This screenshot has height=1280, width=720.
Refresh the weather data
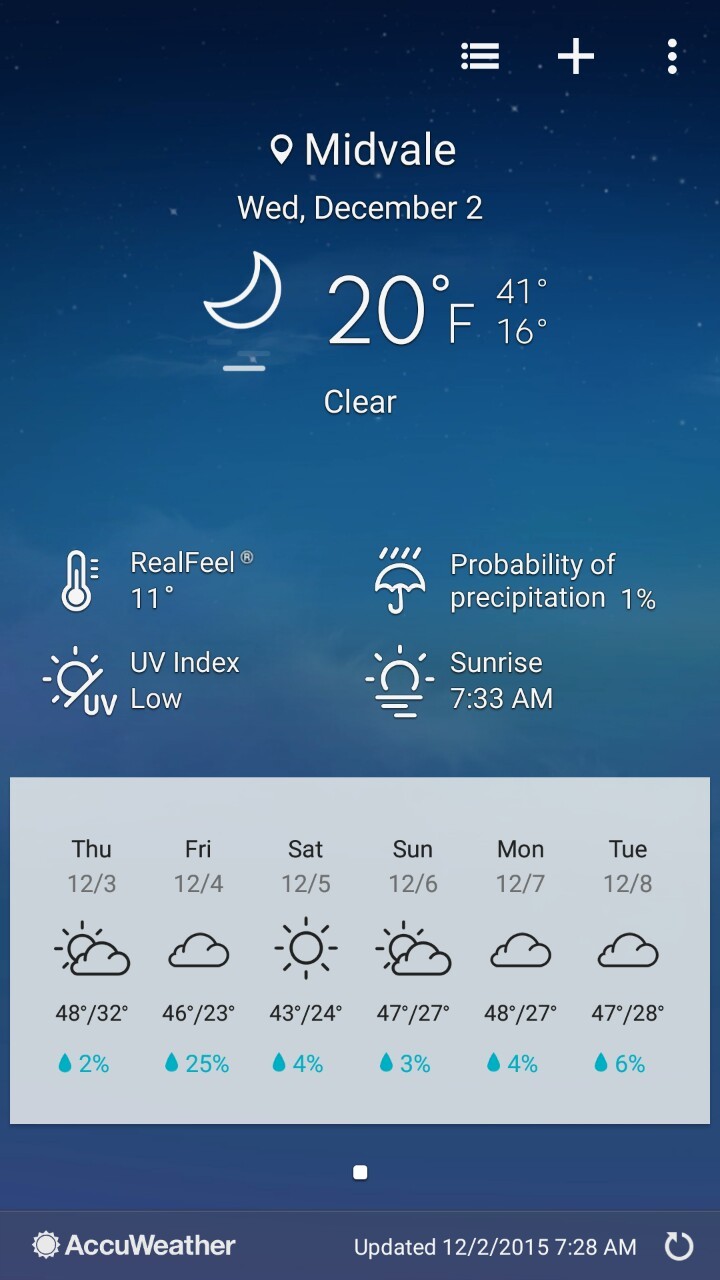(679, 1246)
